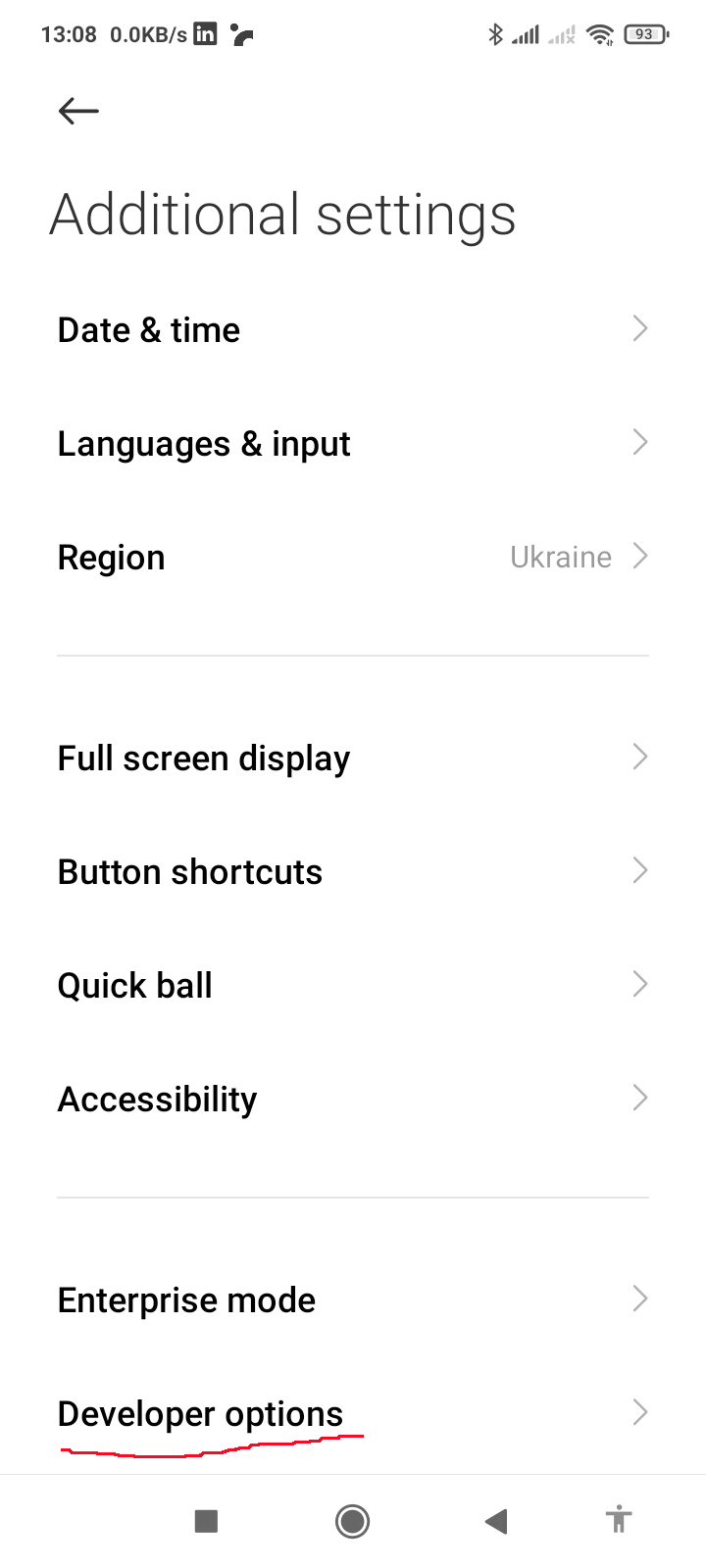This screenshot has height=1568, width=706.
Task: Tap the system home button
Action: pyautogui.click(x=352, y=1521)
